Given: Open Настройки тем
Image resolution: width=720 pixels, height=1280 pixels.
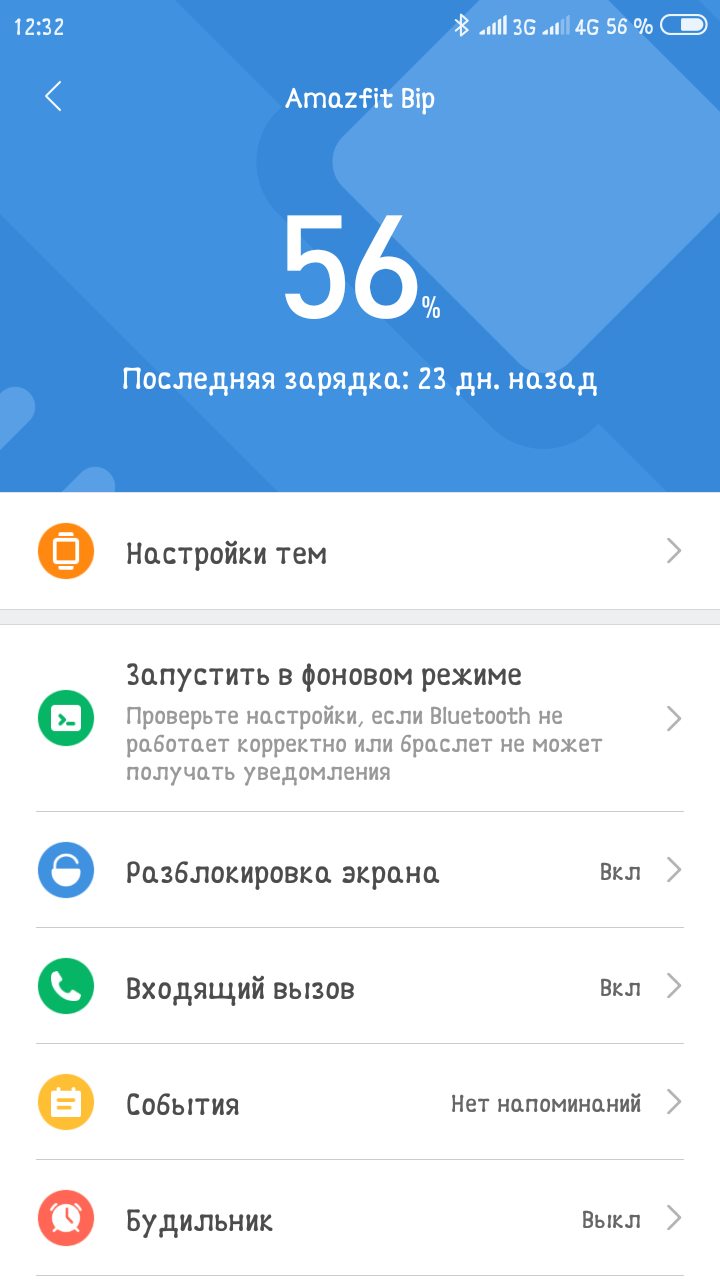Looking at the screenshot, I should point(360,552).
